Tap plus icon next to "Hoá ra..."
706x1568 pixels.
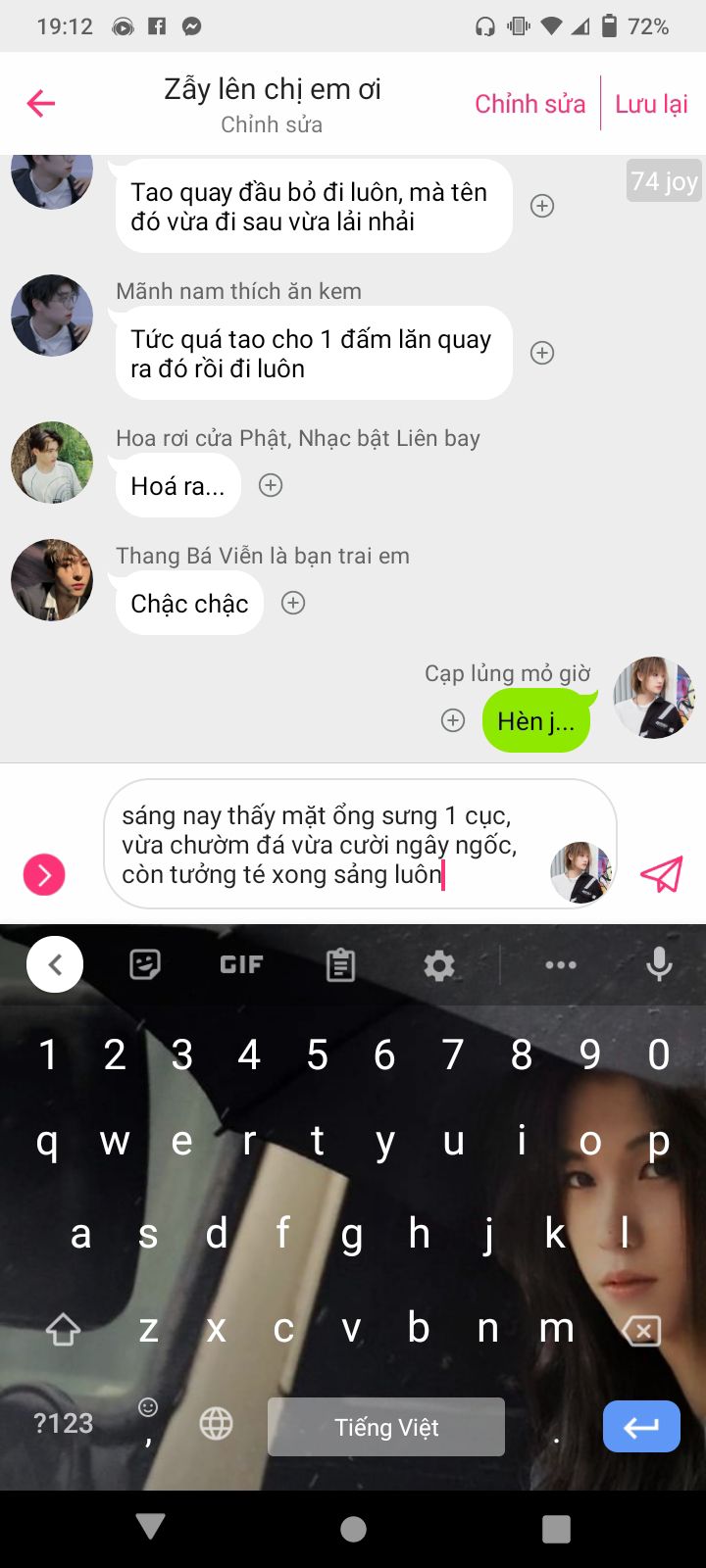tap(271, 485)
